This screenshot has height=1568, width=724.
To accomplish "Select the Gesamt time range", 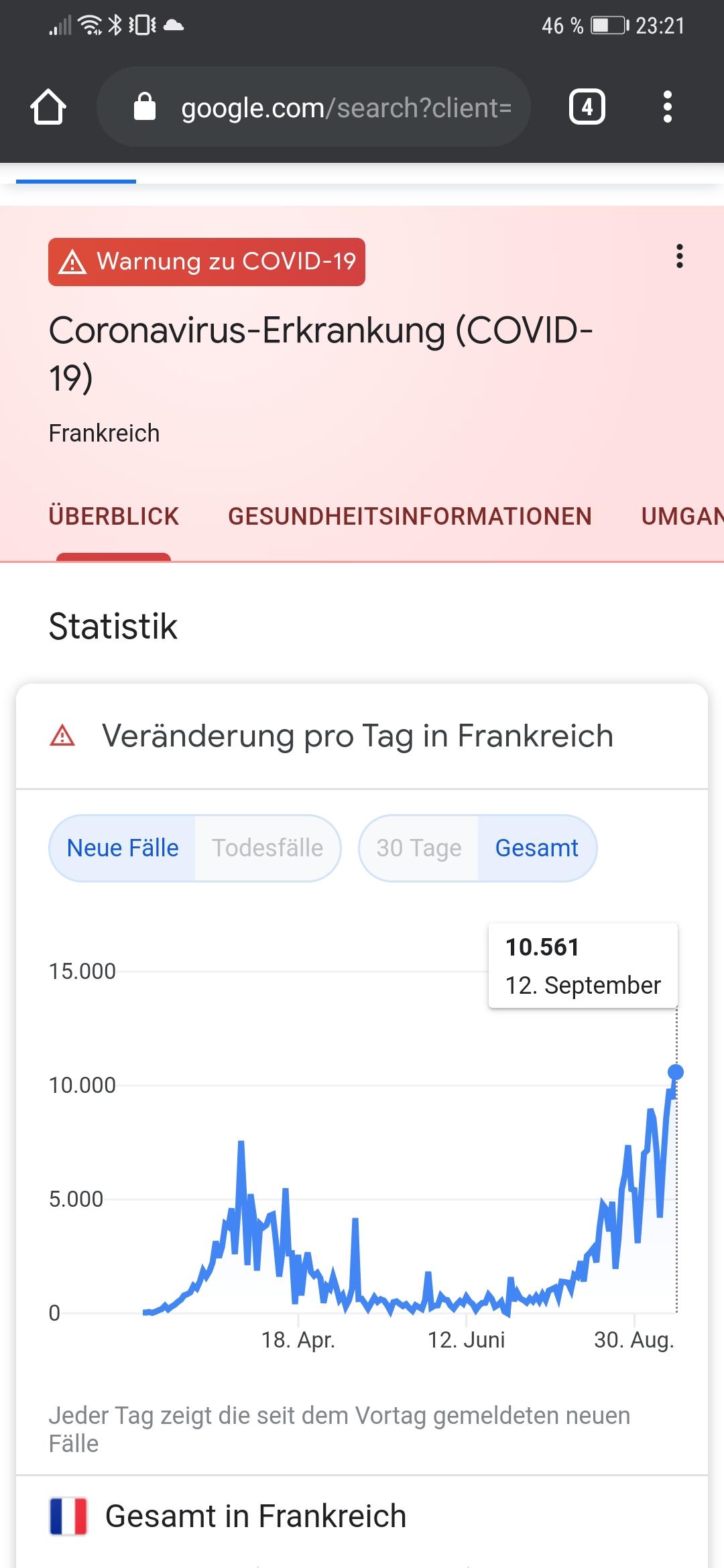I will pyautogui.click(x=537, y=848).
